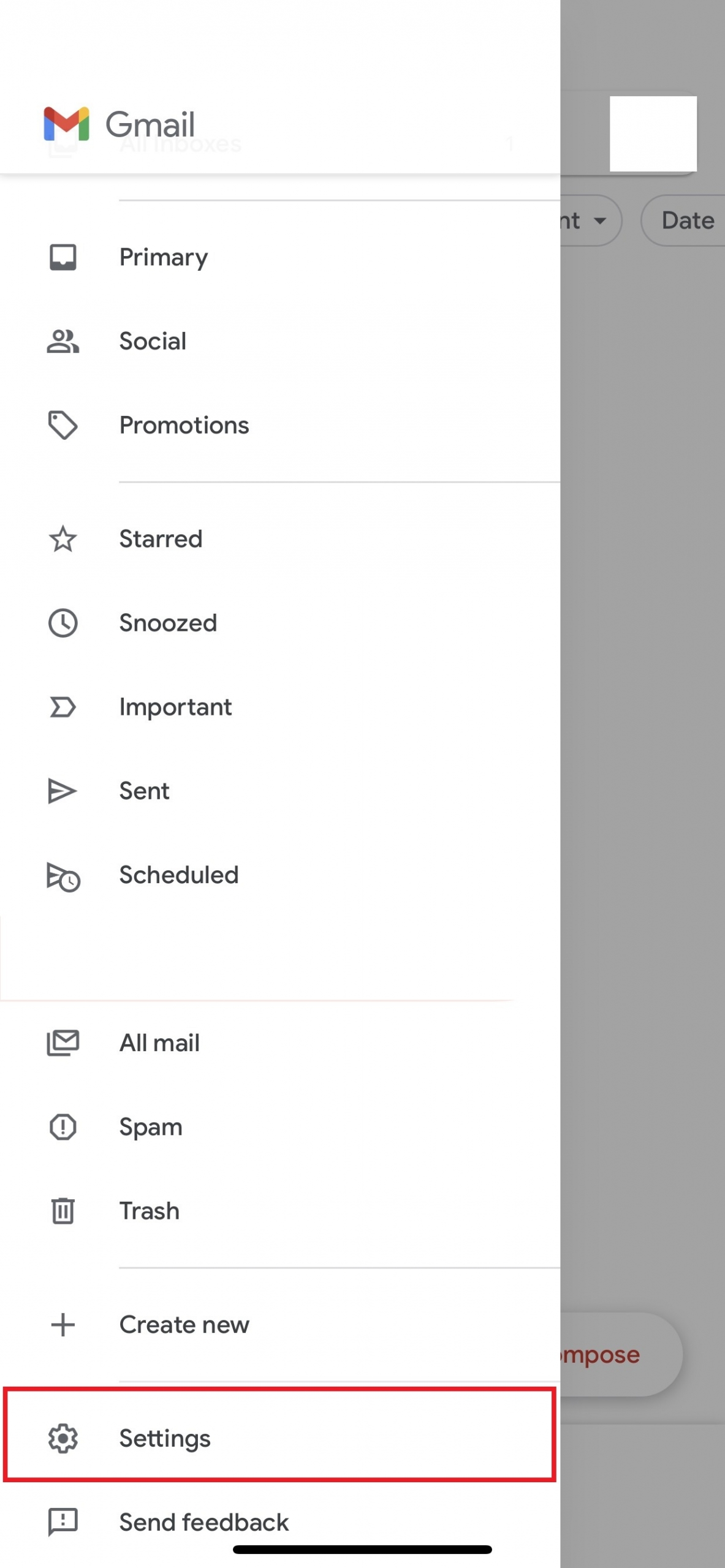The image size is (725, 1568).
Task: Open the Primary inbox
Action: [x=280, y=257]
